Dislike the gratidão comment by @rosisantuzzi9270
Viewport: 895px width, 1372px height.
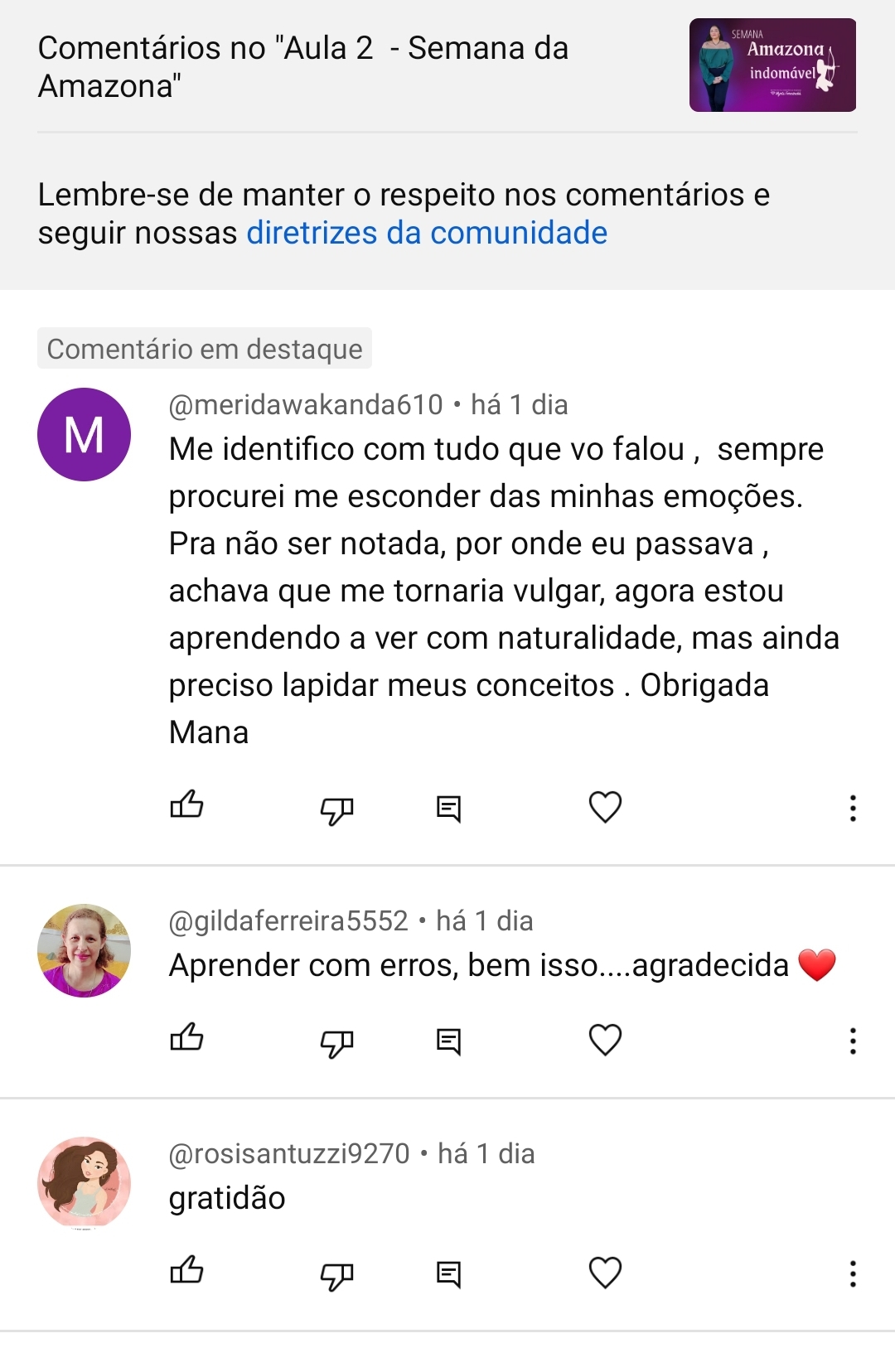pyautogui.click(x=336, y=1275)
